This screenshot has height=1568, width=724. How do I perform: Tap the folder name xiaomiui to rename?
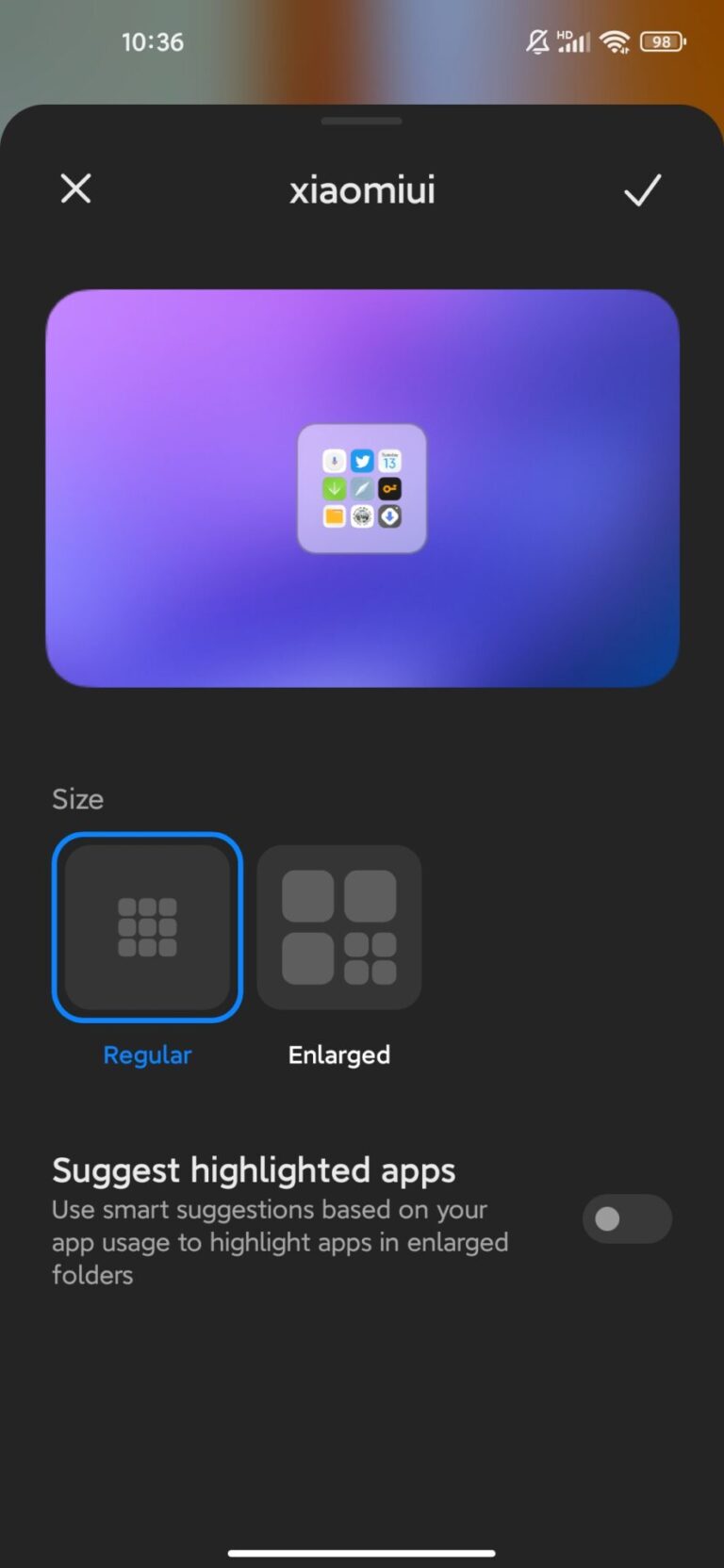362,189
